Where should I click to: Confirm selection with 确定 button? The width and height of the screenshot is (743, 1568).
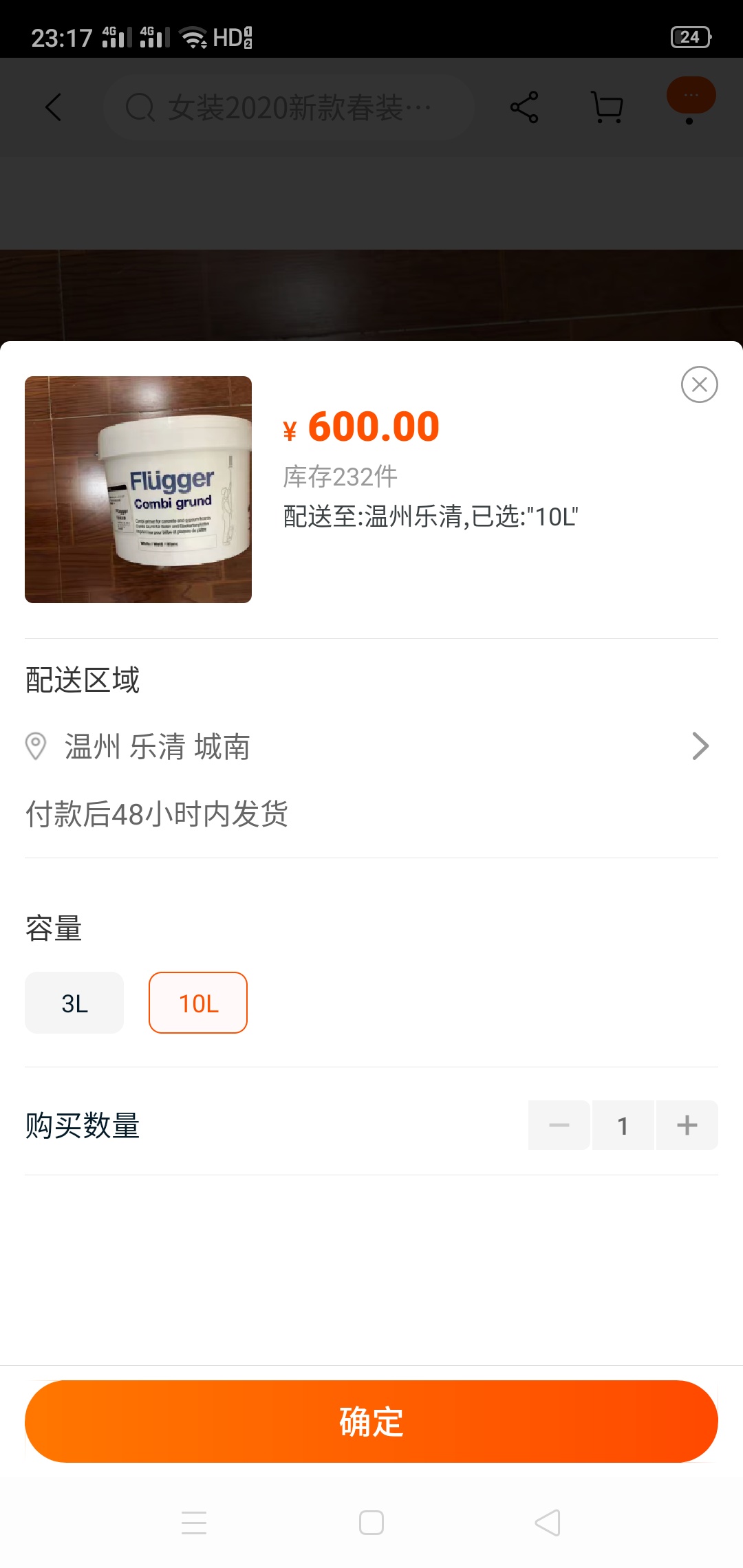[371, 1422]
